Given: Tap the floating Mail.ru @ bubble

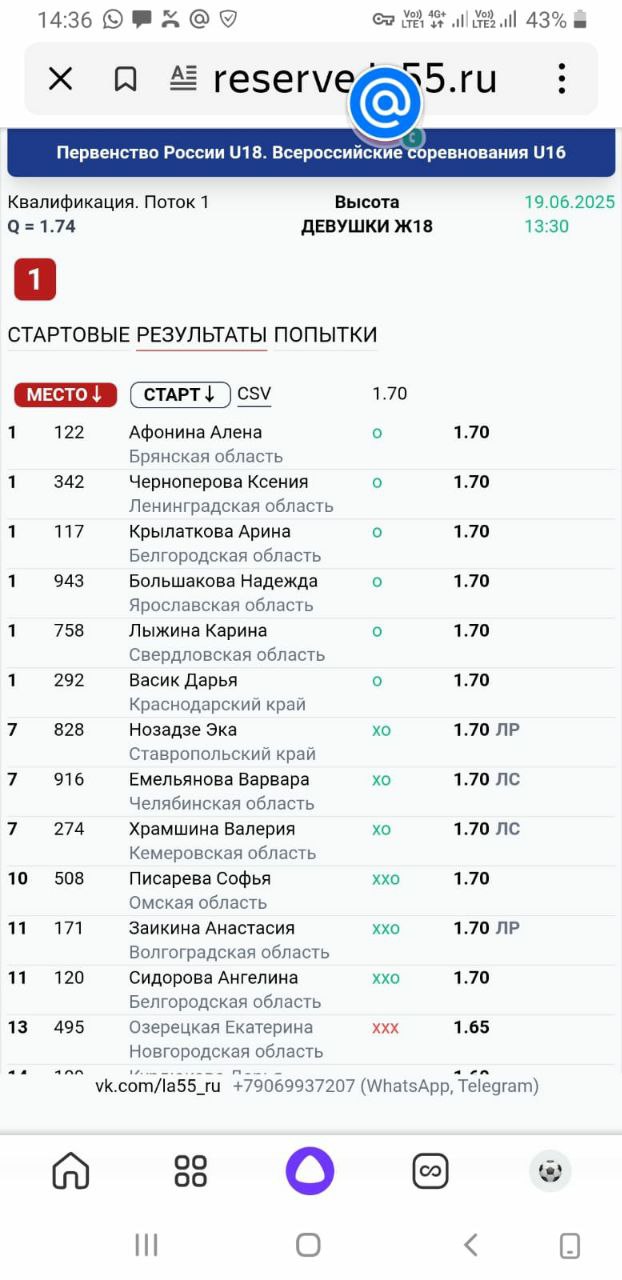Looking at the screenshot, I should 385,103.
